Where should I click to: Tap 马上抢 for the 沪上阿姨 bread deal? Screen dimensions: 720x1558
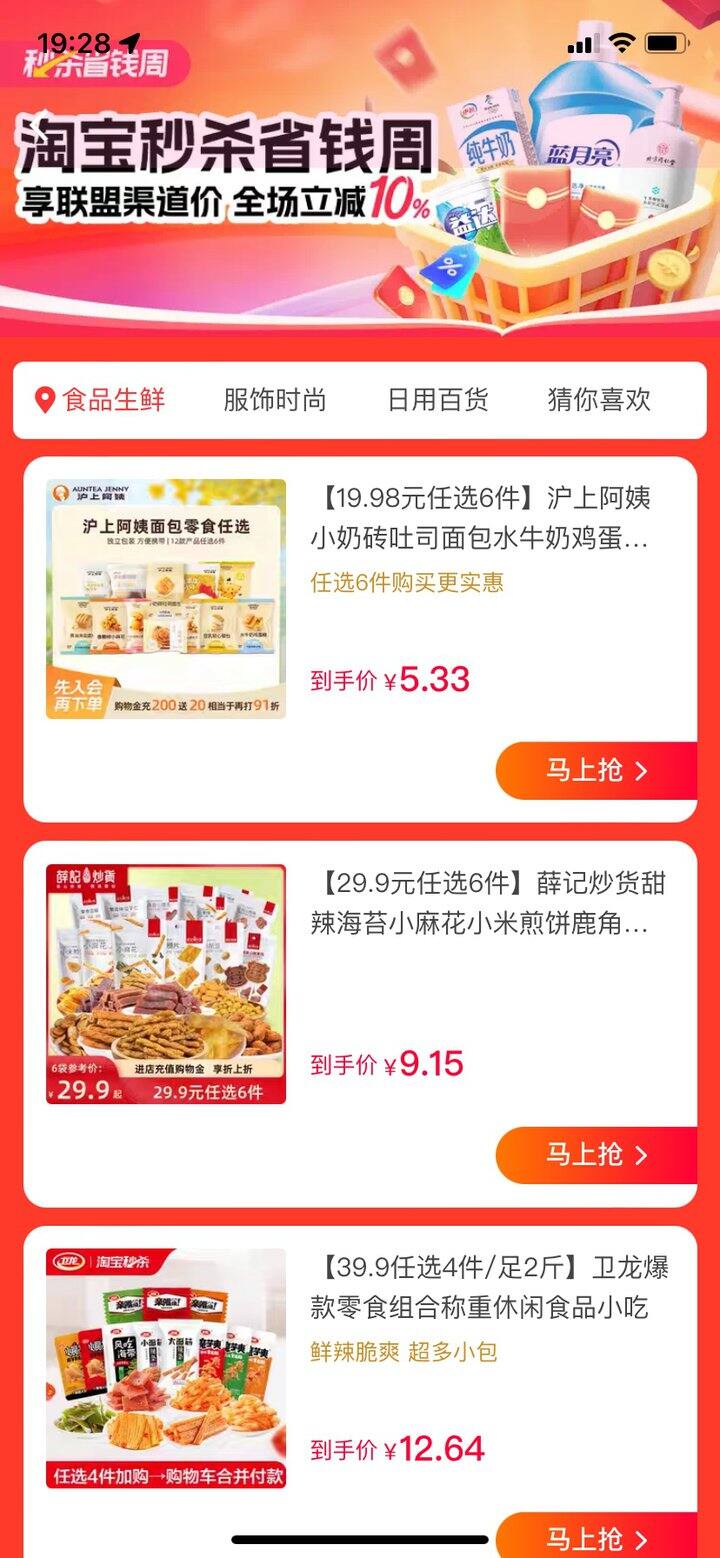click(x=596, y=770)
